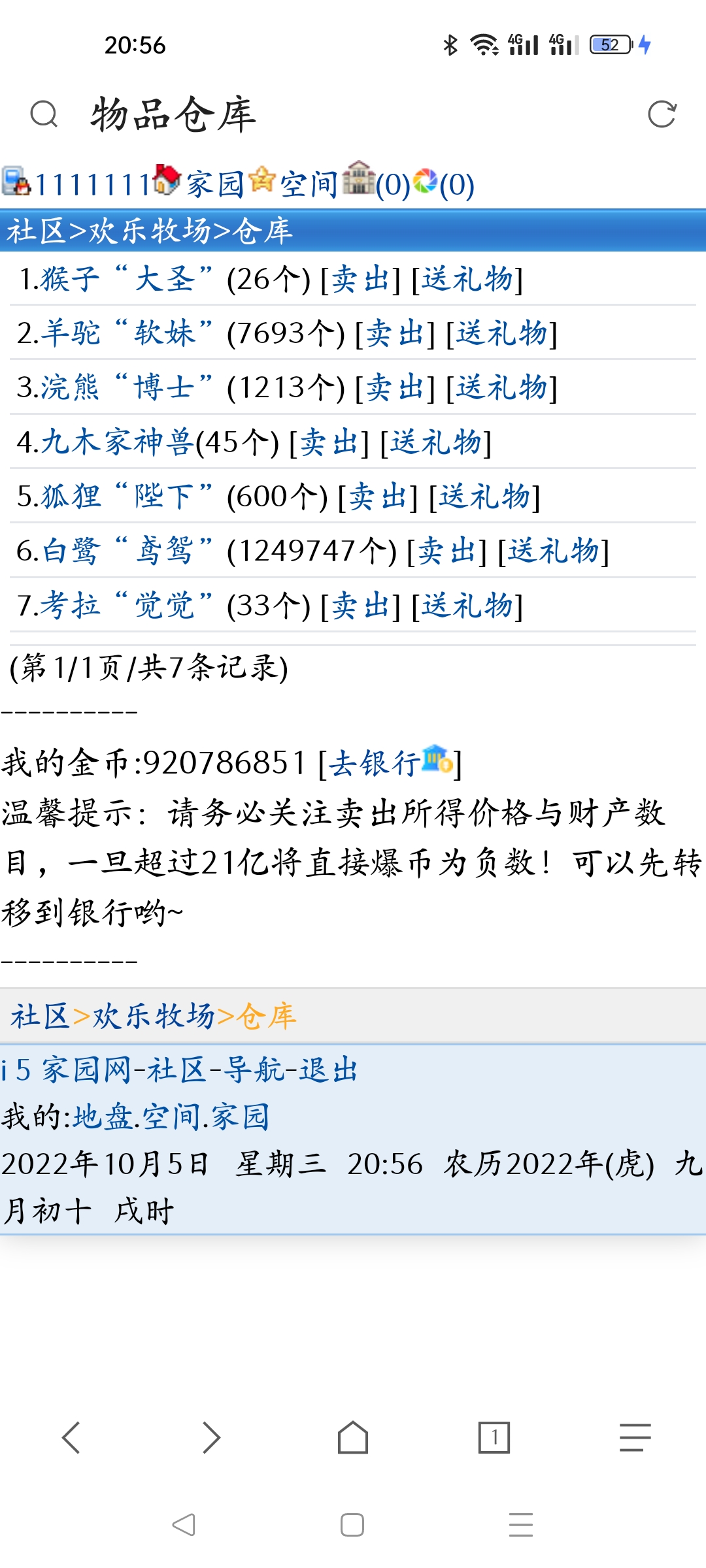The height and width of the screenshot is (1568, 706).
Task: Open the browser menu button
Action: point(635,1437)
